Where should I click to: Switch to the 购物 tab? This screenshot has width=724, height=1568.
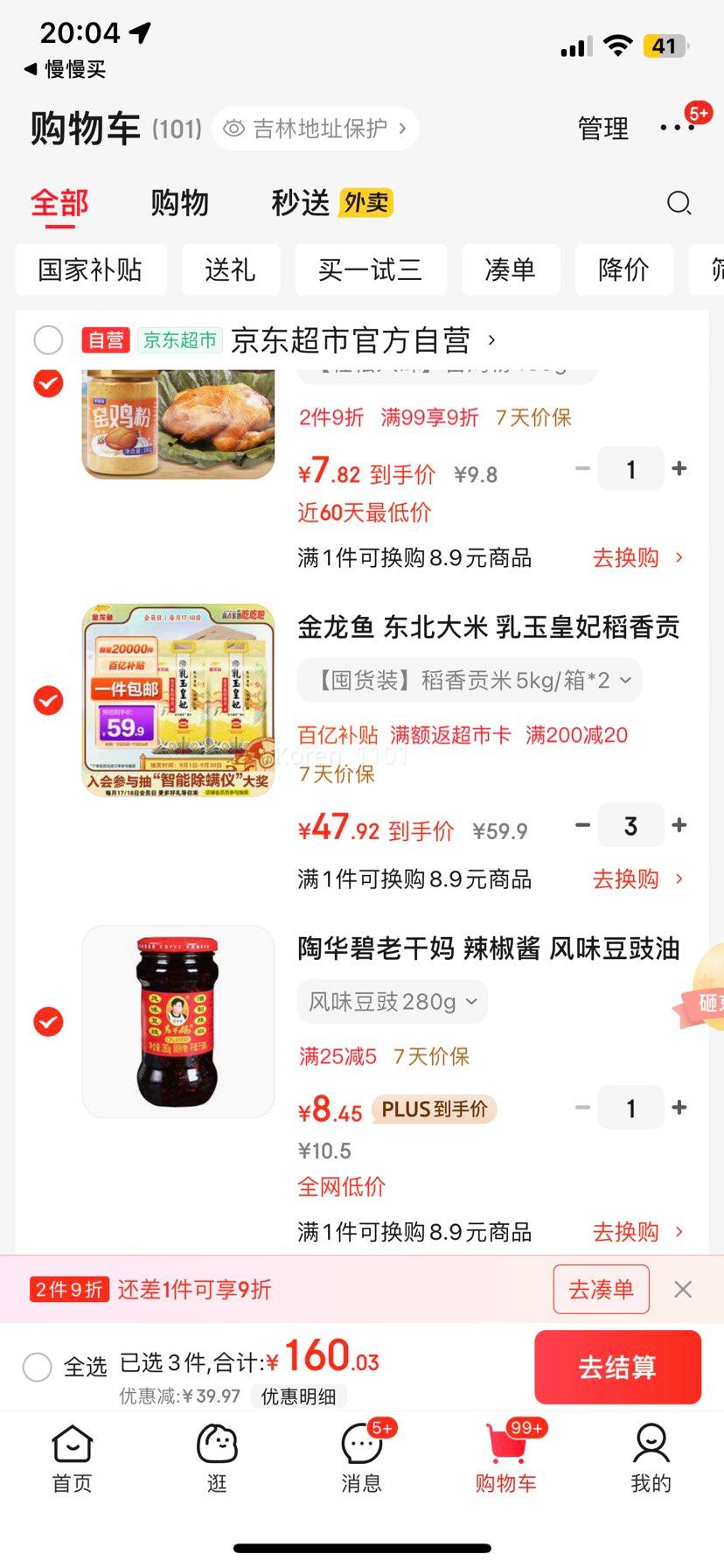click(x=180, y=202)
